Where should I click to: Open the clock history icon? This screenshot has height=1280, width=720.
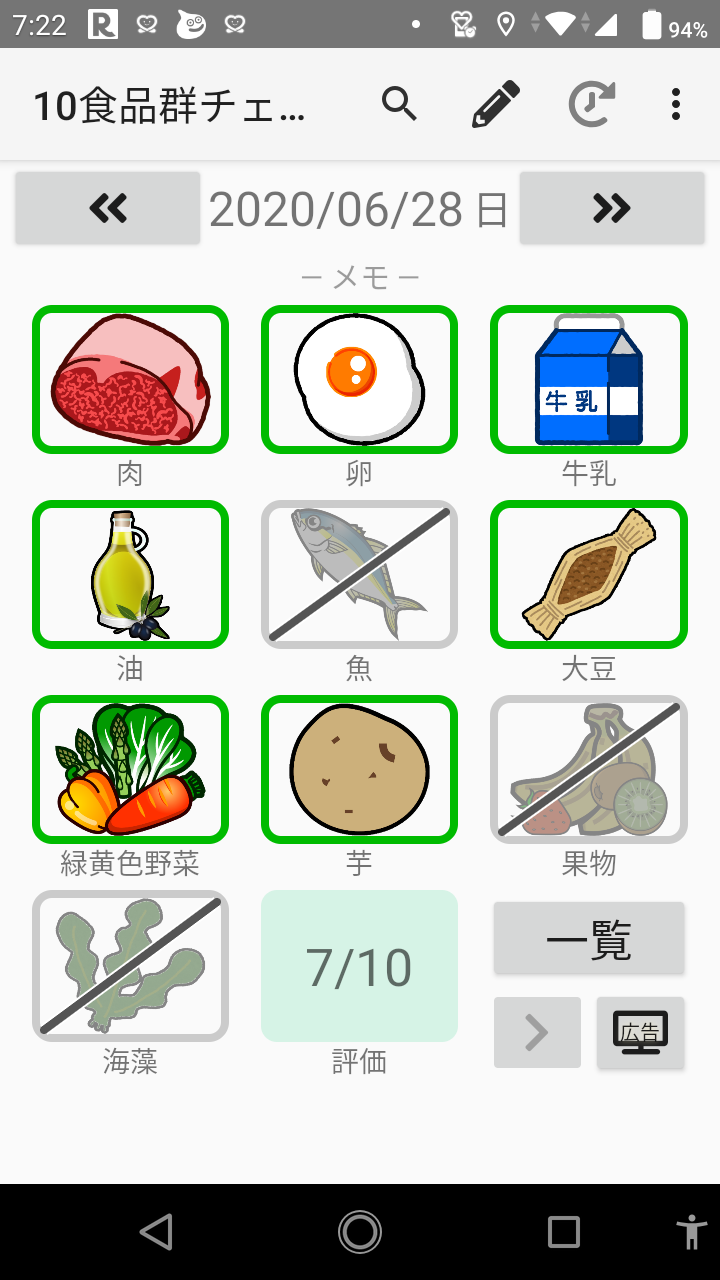pyautogui.click(x=592, y=104)
